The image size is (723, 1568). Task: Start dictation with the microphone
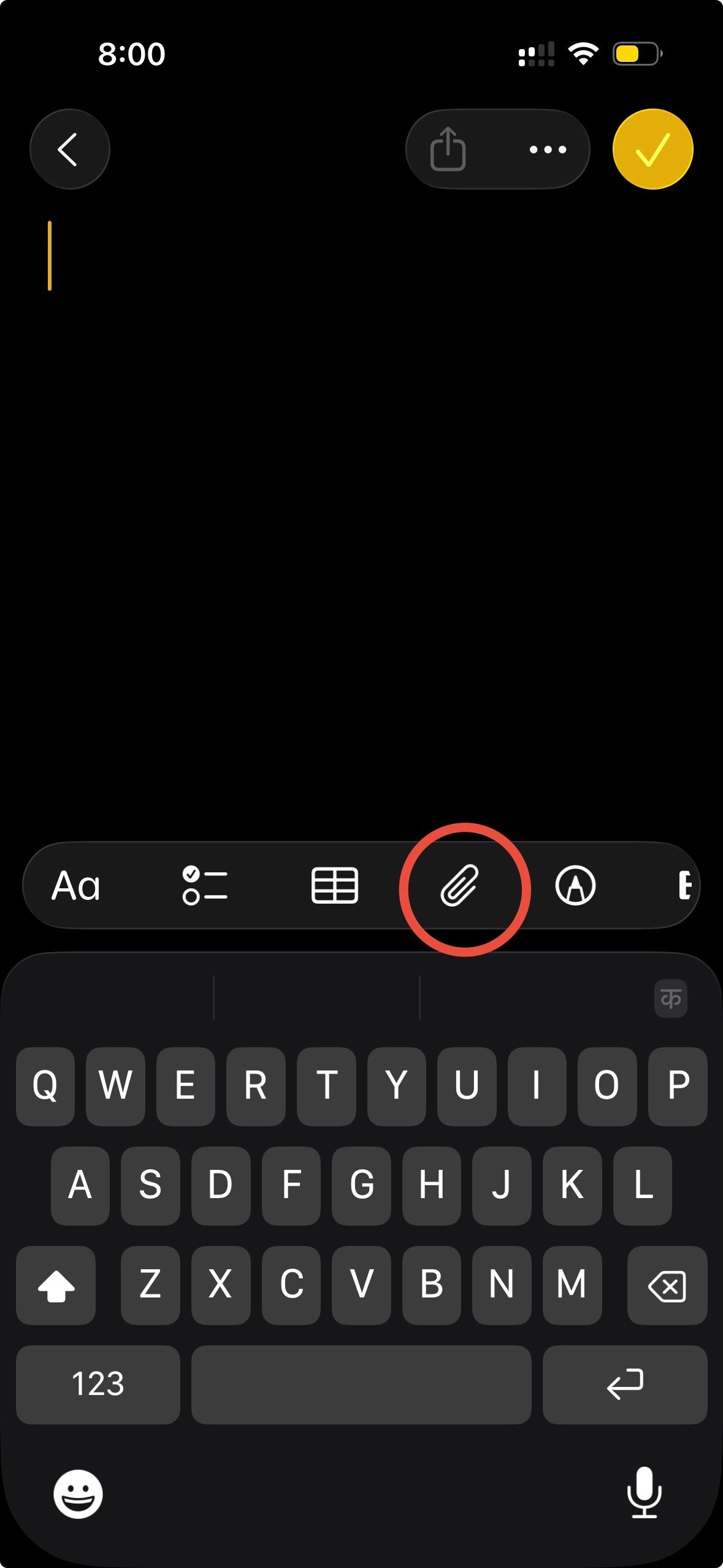[x=644, y=1493]
